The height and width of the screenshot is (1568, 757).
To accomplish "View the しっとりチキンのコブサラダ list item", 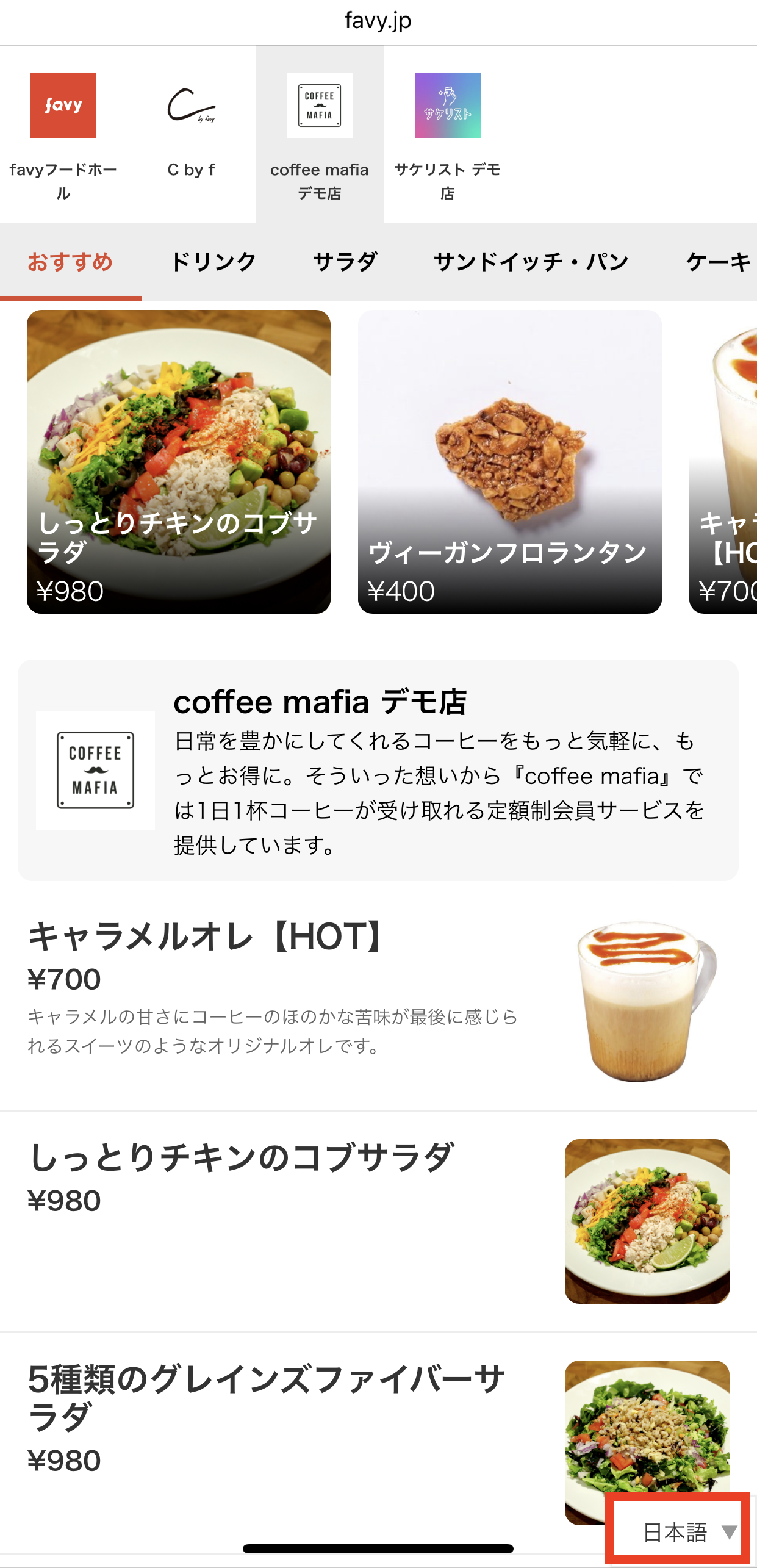I will click(x=378, y=1220).
